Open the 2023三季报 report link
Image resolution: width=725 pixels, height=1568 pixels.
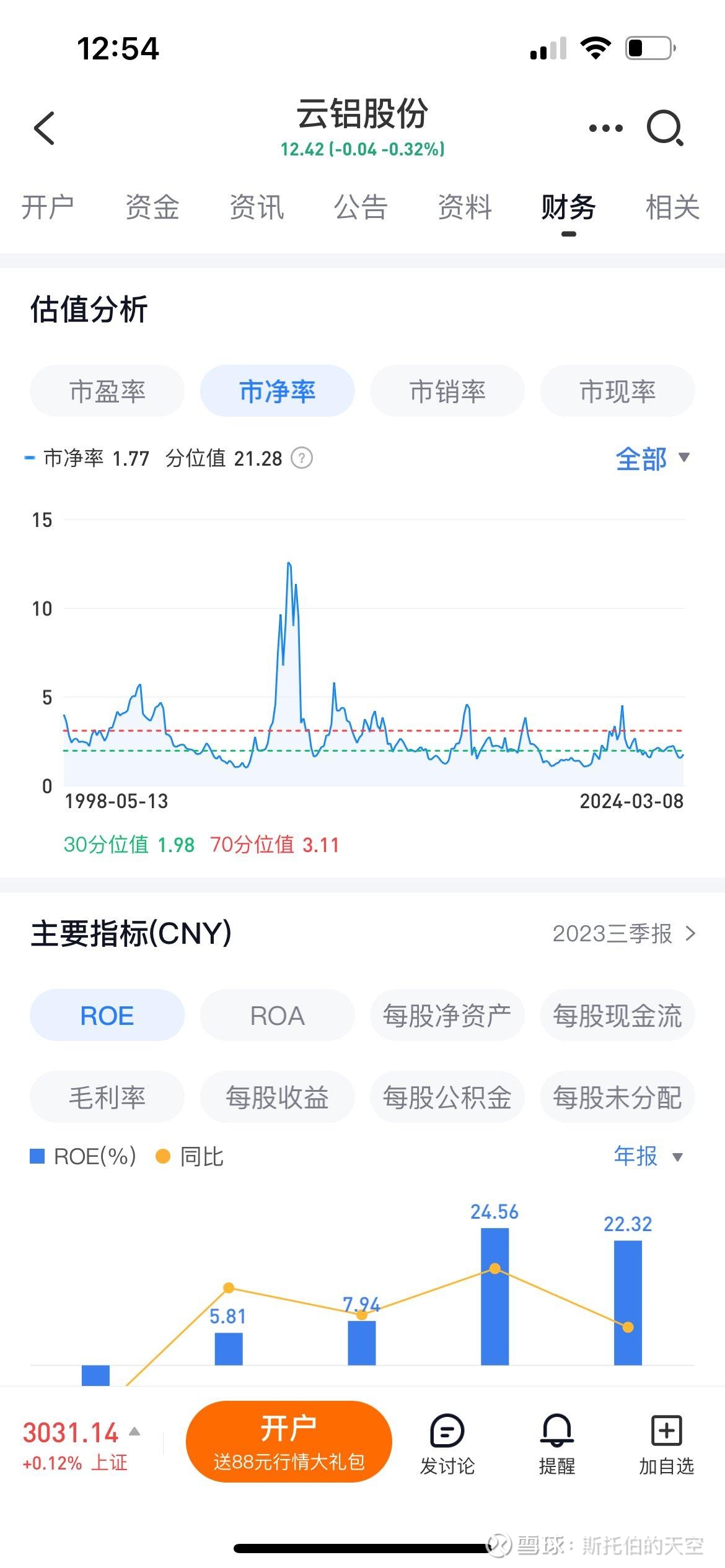(623, 933)
